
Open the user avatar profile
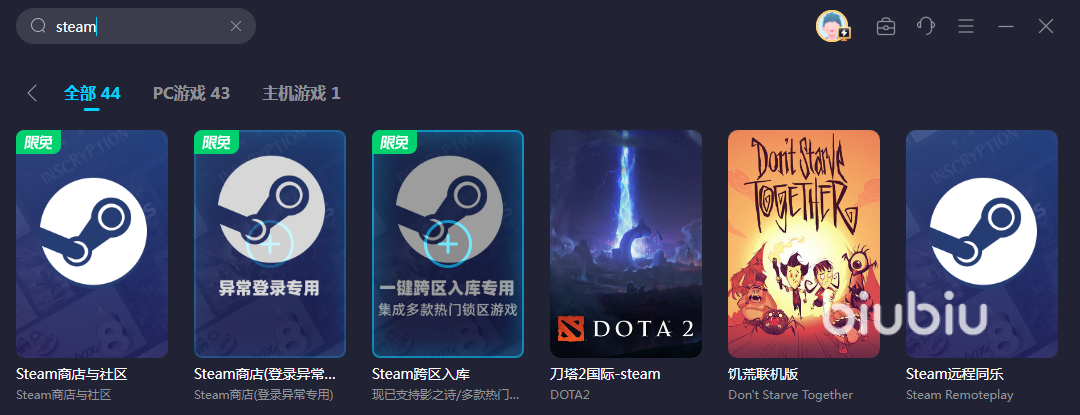832,27
